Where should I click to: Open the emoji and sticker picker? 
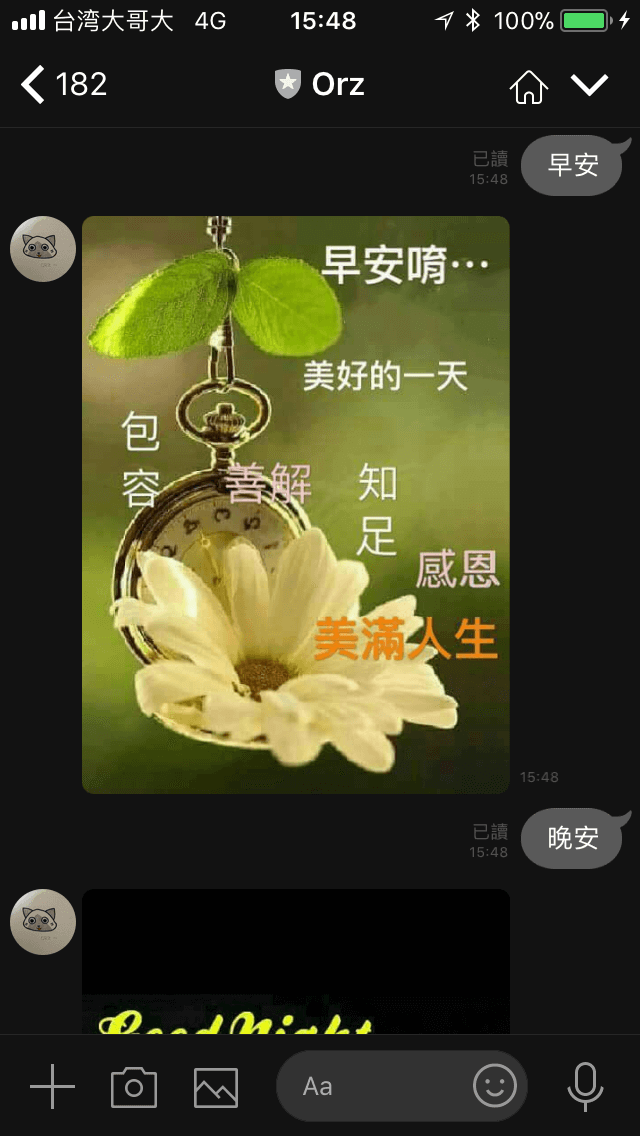pyautogui.click(x=495, y=1086)
